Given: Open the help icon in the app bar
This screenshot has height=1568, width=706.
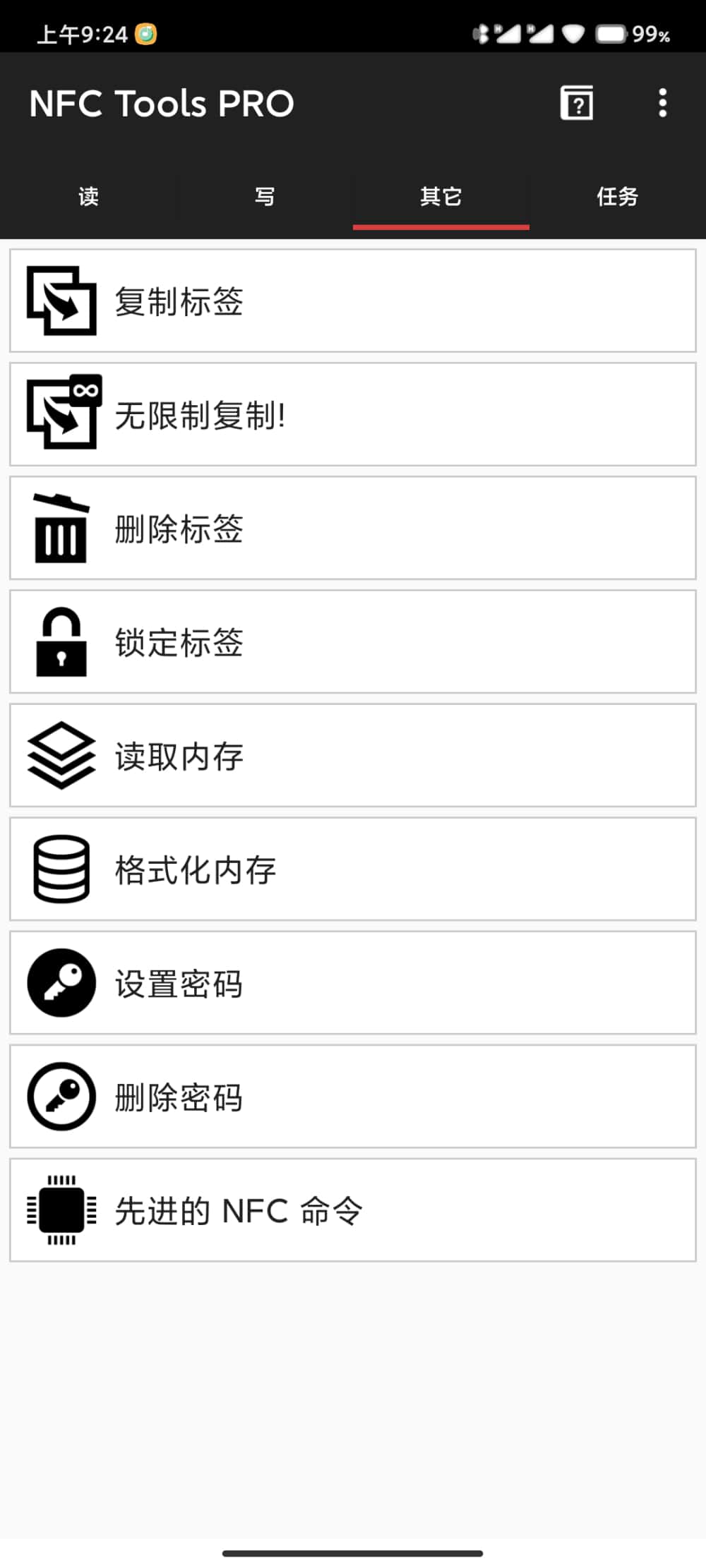Looking at the screenshot, I should click(x=577, y=103).
